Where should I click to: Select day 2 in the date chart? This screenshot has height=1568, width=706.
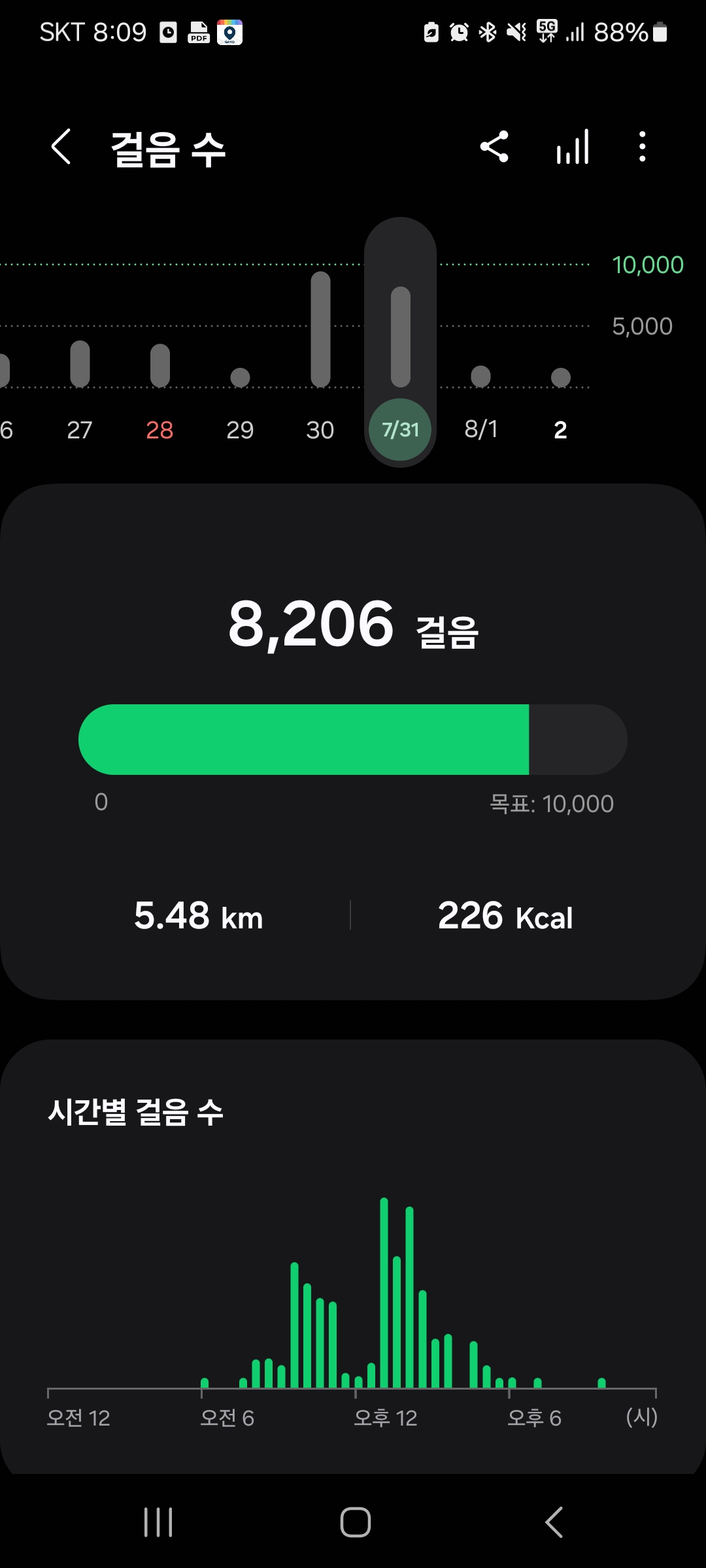coord(560,429)
